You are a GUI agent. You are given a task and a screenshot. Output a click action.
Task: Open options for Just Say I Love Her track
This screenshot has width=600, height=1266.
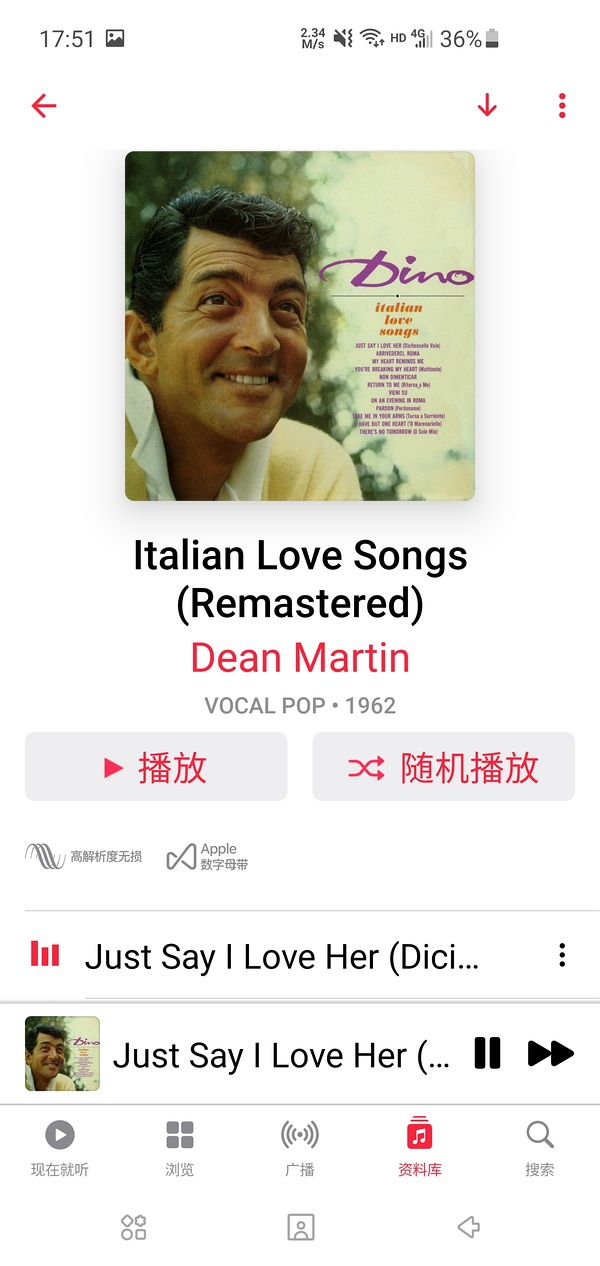point(562,955)
